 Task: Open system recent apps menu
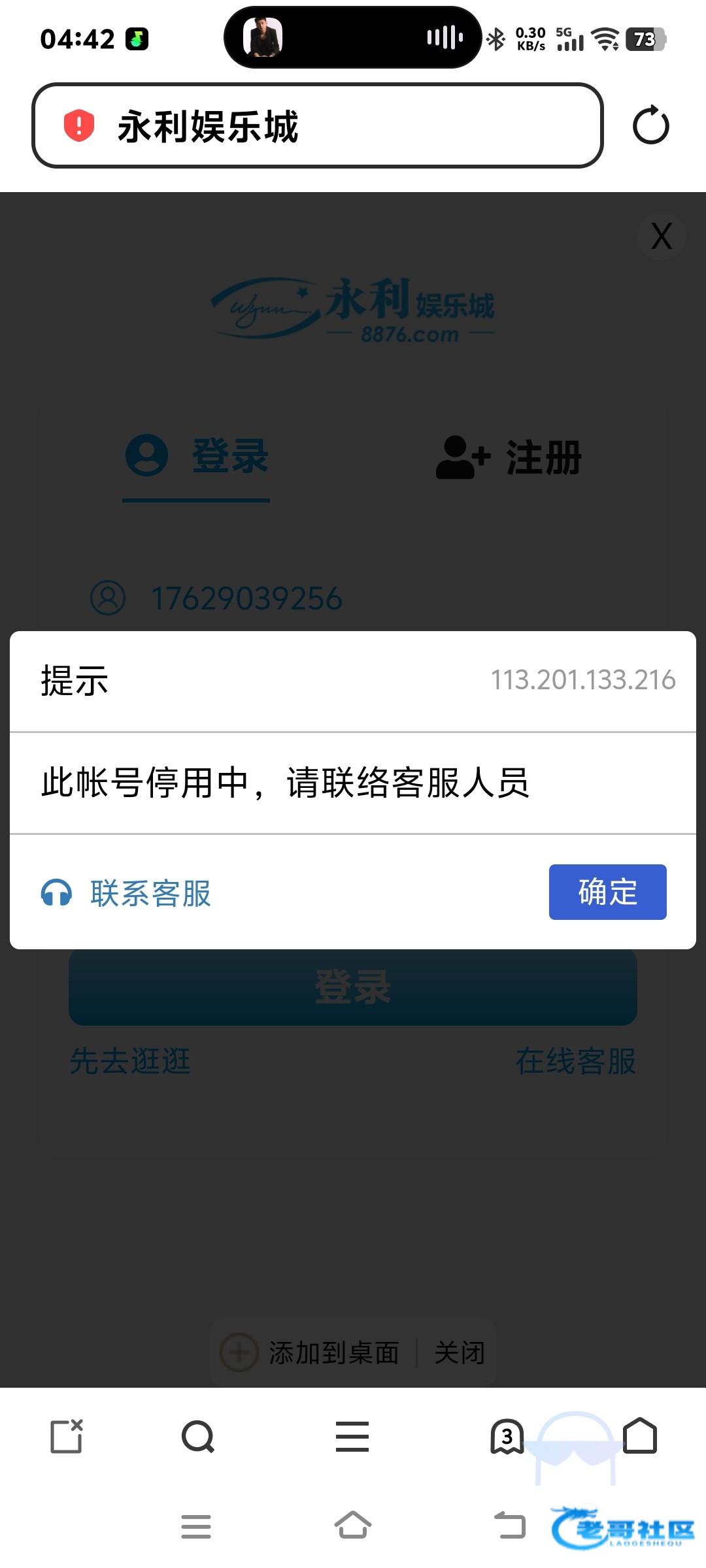pos(195,1526)
